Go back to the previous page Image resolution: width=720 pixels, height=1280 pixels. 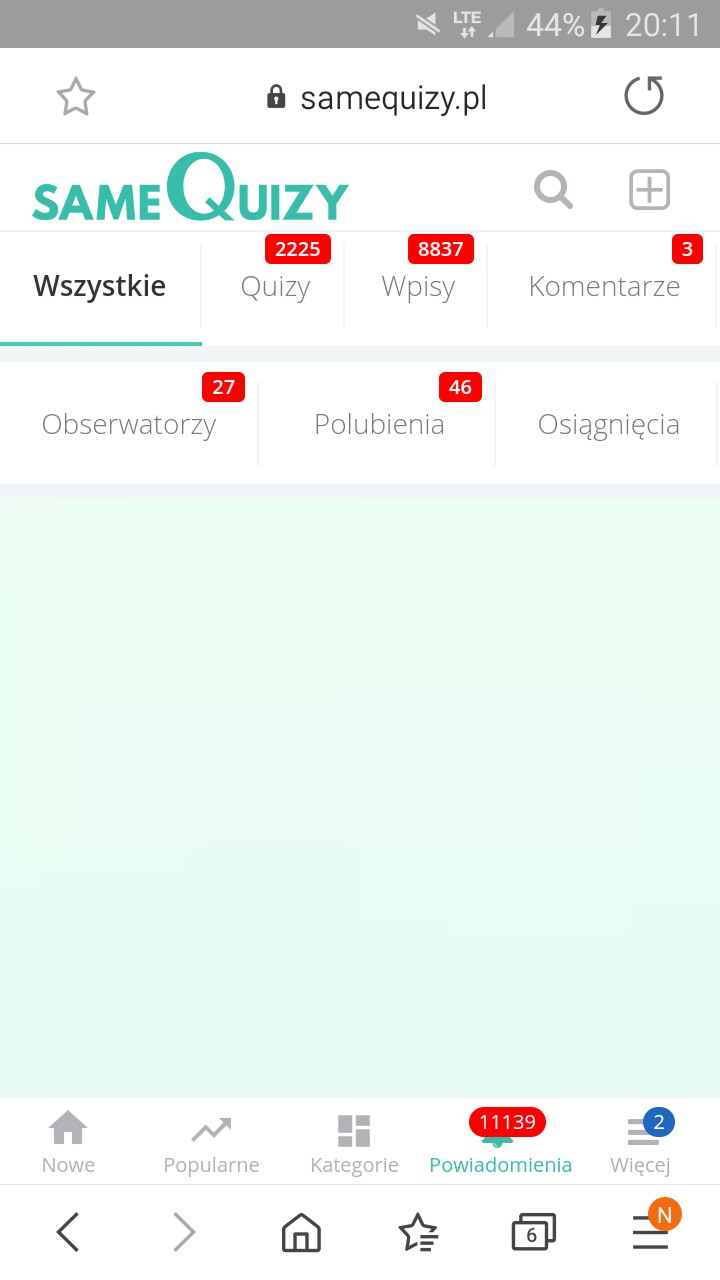pyautogui.click(x=68, y=1232)
